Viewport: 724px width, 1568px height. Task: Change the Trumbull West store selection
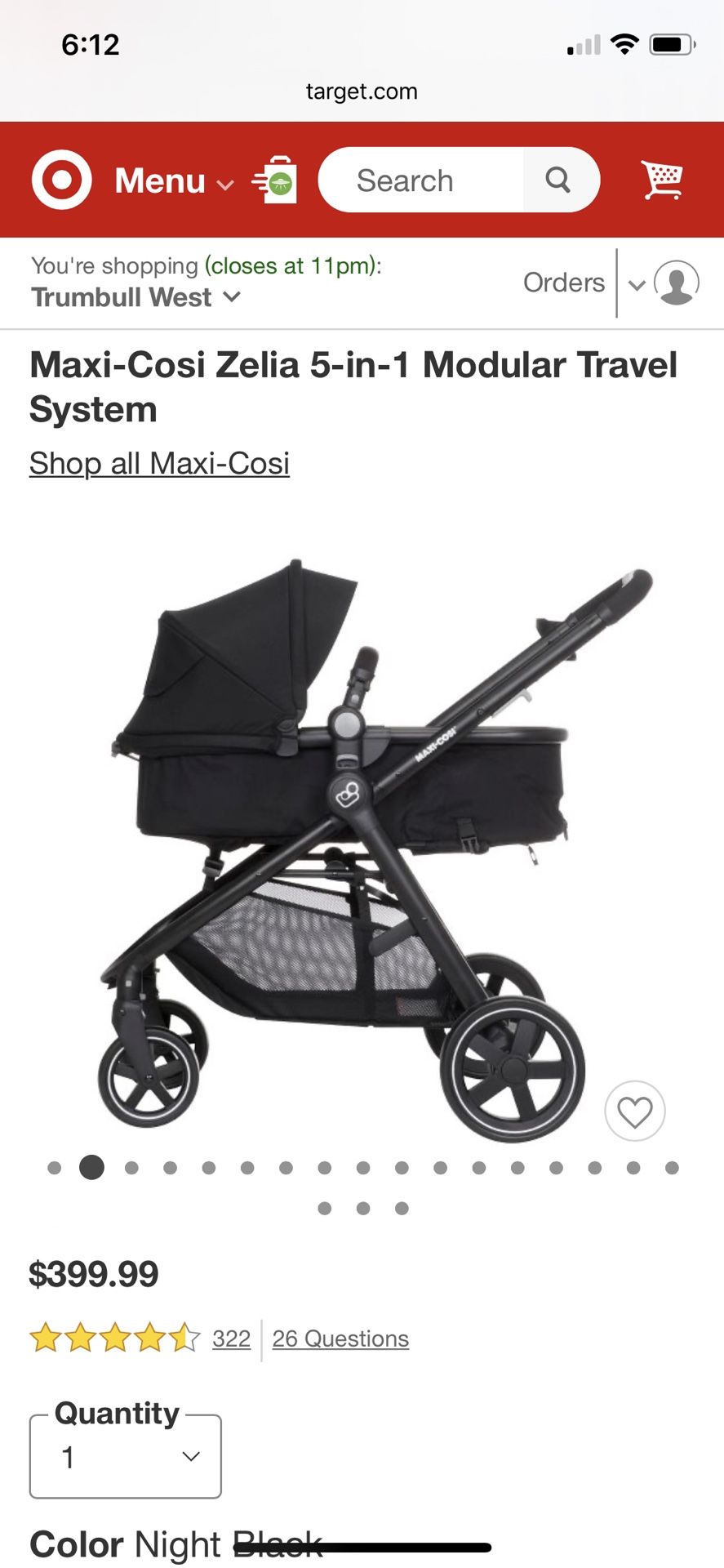click(x=135, y=297)
